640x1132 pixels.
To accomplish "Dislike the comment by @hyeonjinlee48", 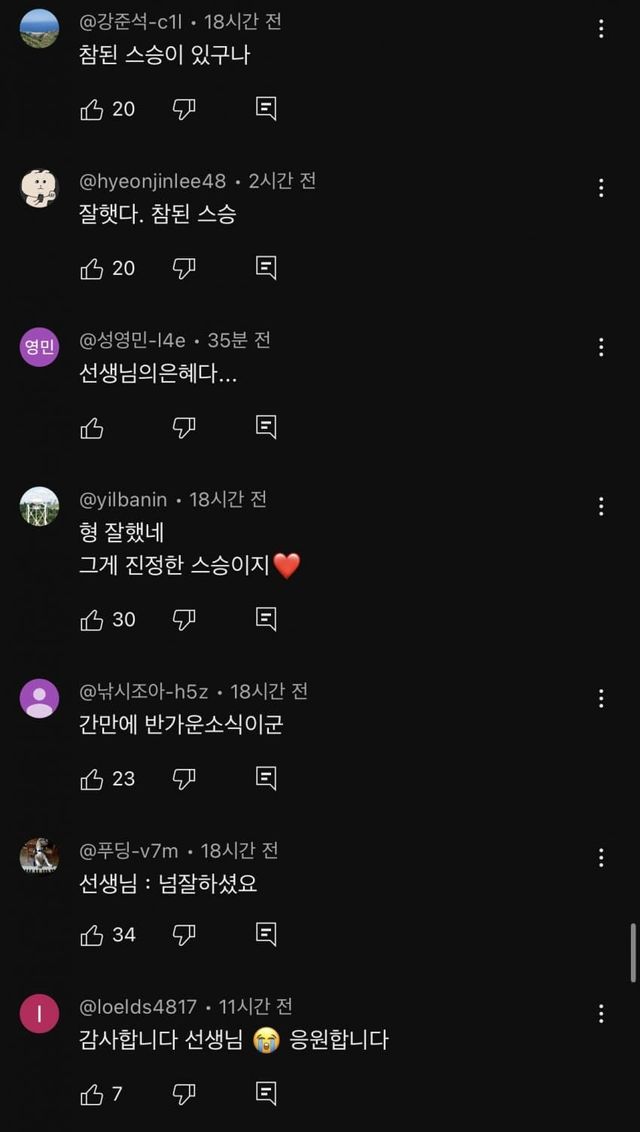I will pyautogui.click(x=184, y=268).
